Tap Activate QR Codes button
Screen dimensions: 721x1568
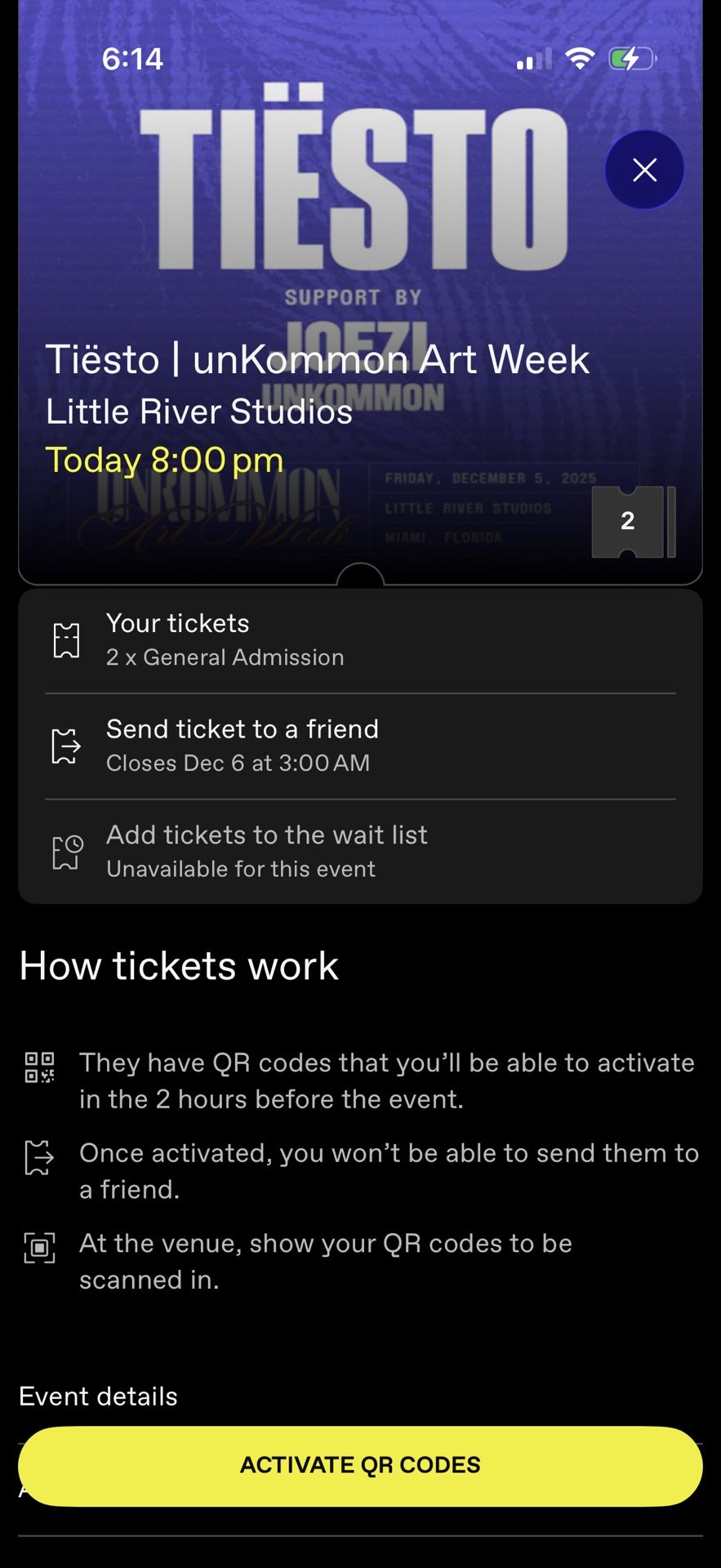pyautogui.click(x=360, y=1466)
